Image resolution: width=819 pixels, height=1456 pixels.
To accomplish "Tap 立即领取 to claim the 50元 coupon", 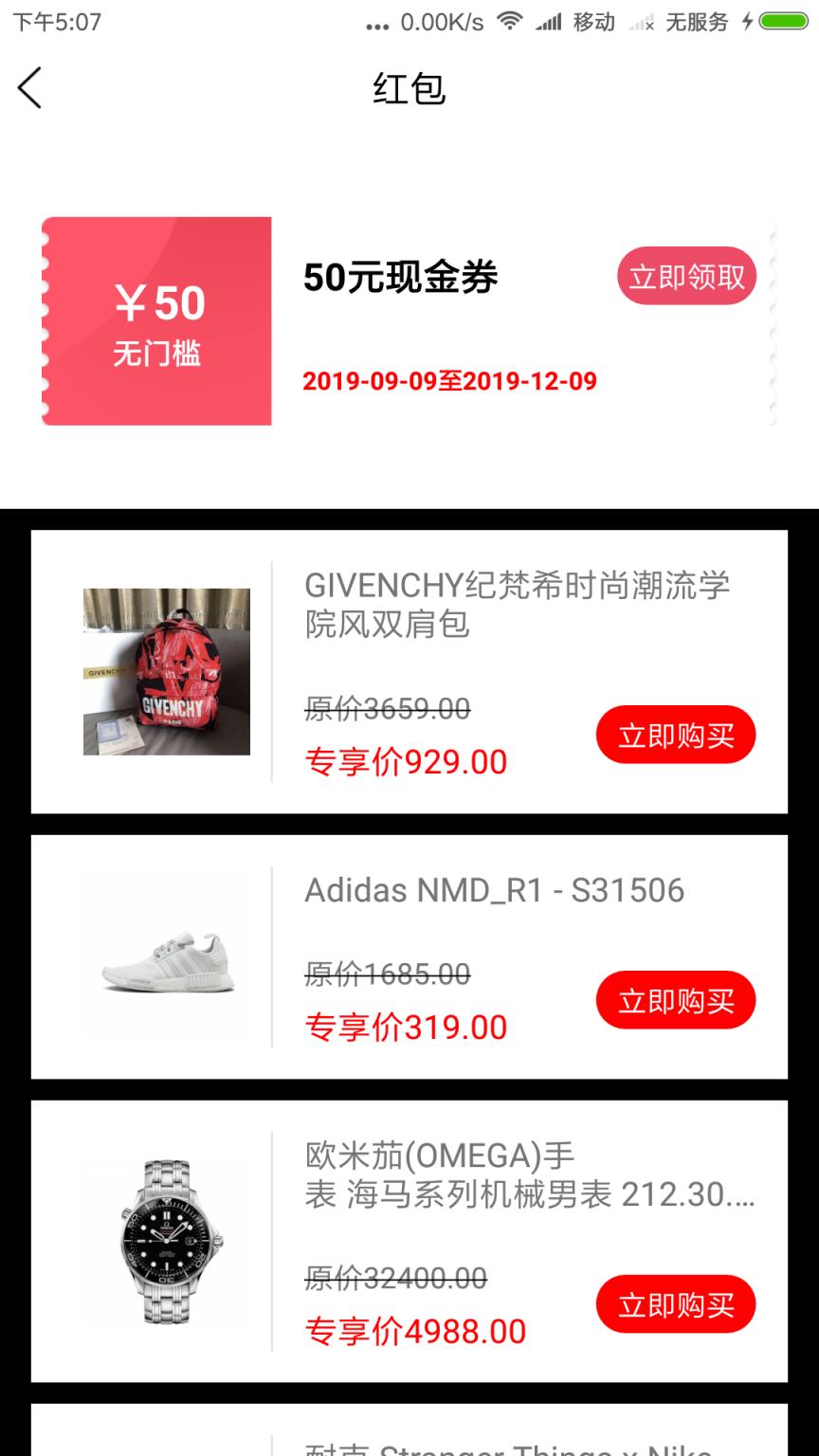I will coord(686,276).
